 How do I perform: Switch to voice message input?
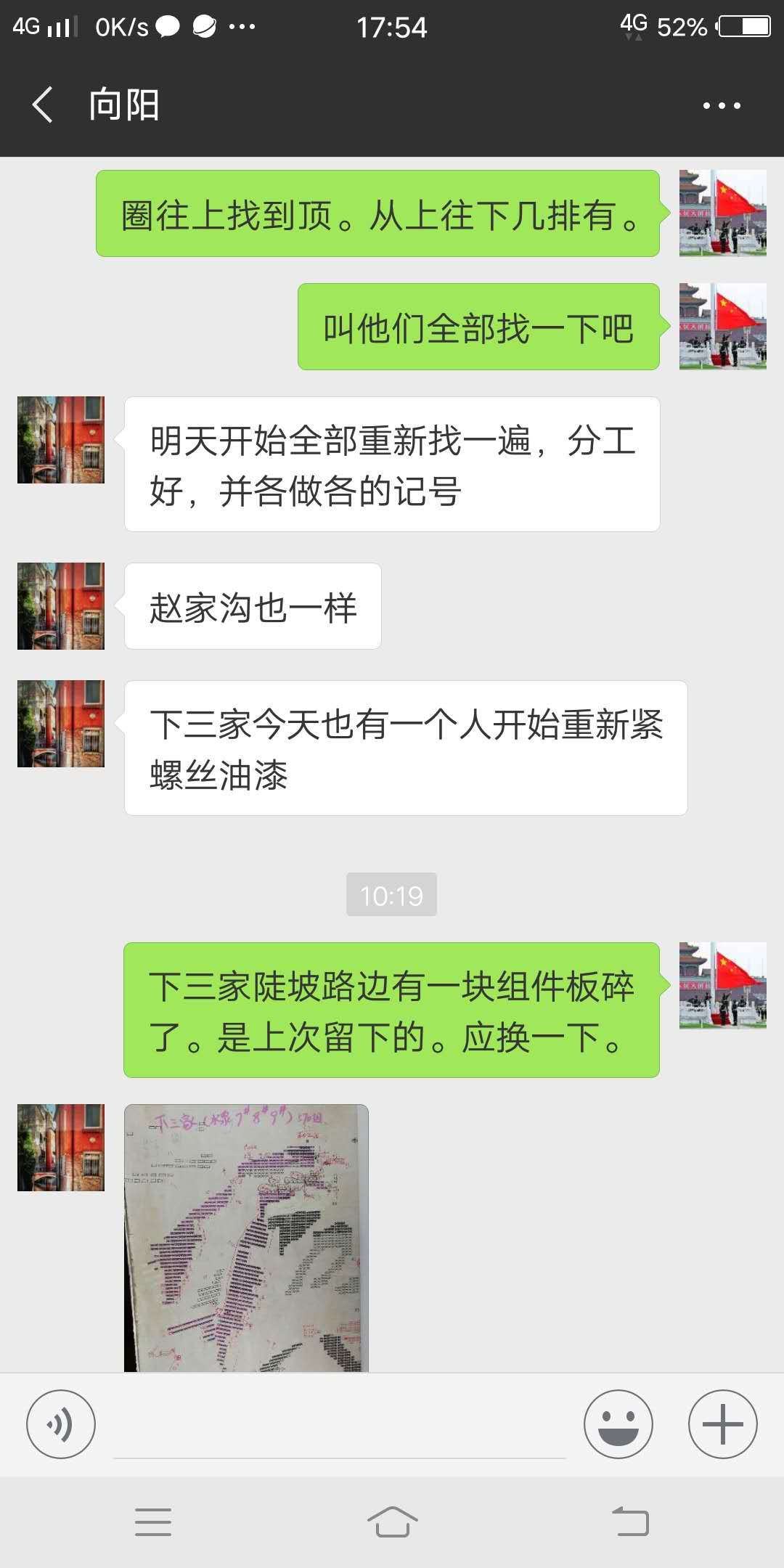[x=61, y=1424]
